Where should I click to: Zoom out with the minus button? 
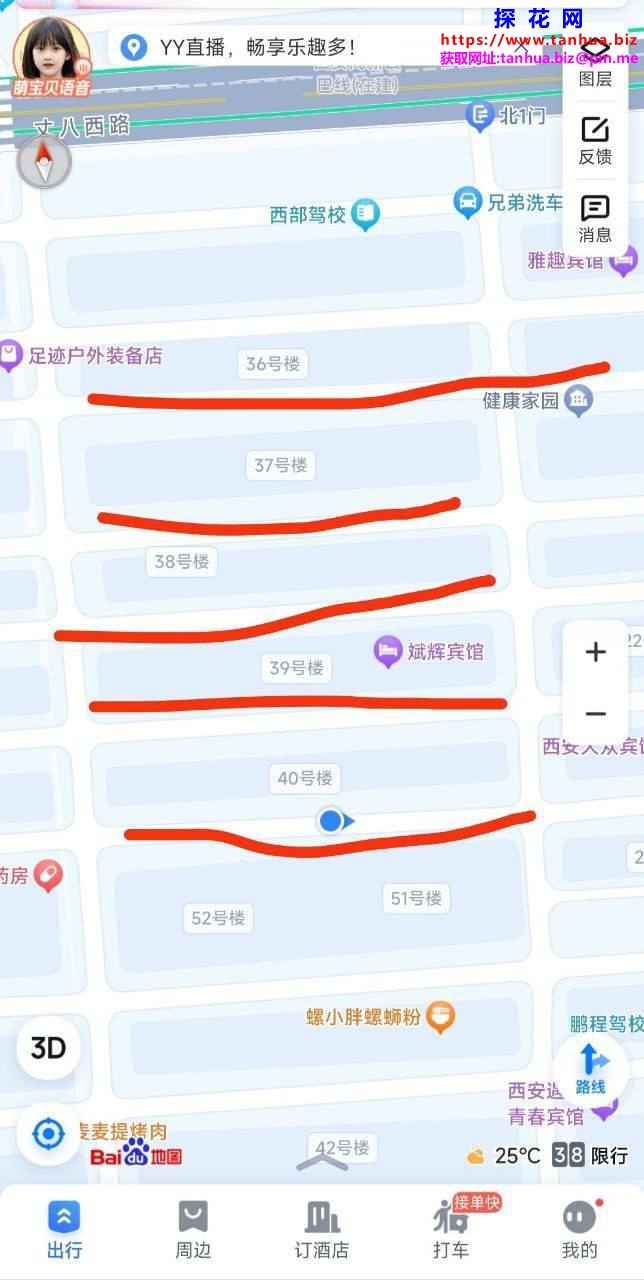pyautogui.click(x=596, y=713)
